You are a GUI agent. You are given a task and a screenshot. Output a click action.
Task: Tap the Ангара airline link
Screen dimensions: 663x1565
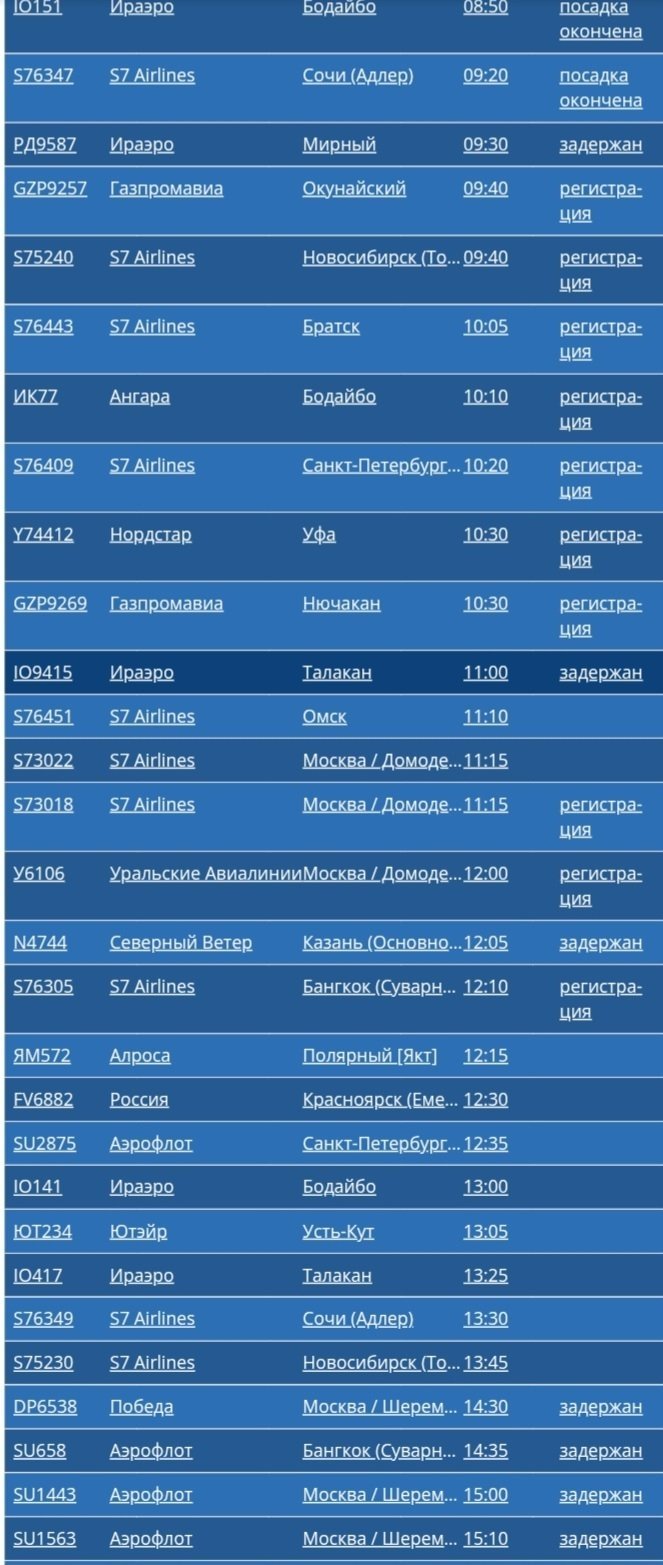pyautogui.click(x=139, y=397)
